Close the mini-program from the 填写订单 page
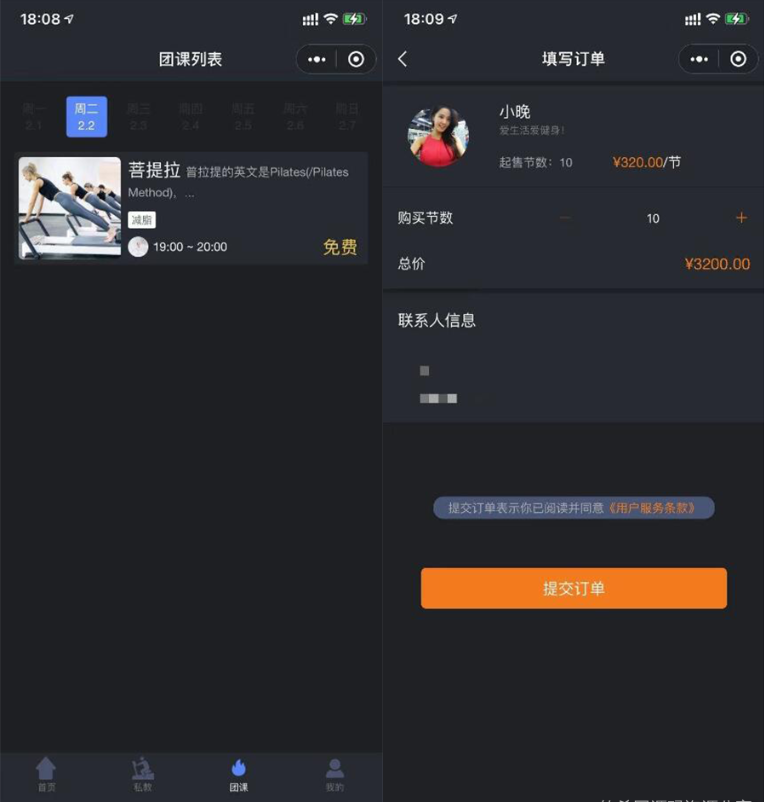764x802 pixels. tap(738, 59)
